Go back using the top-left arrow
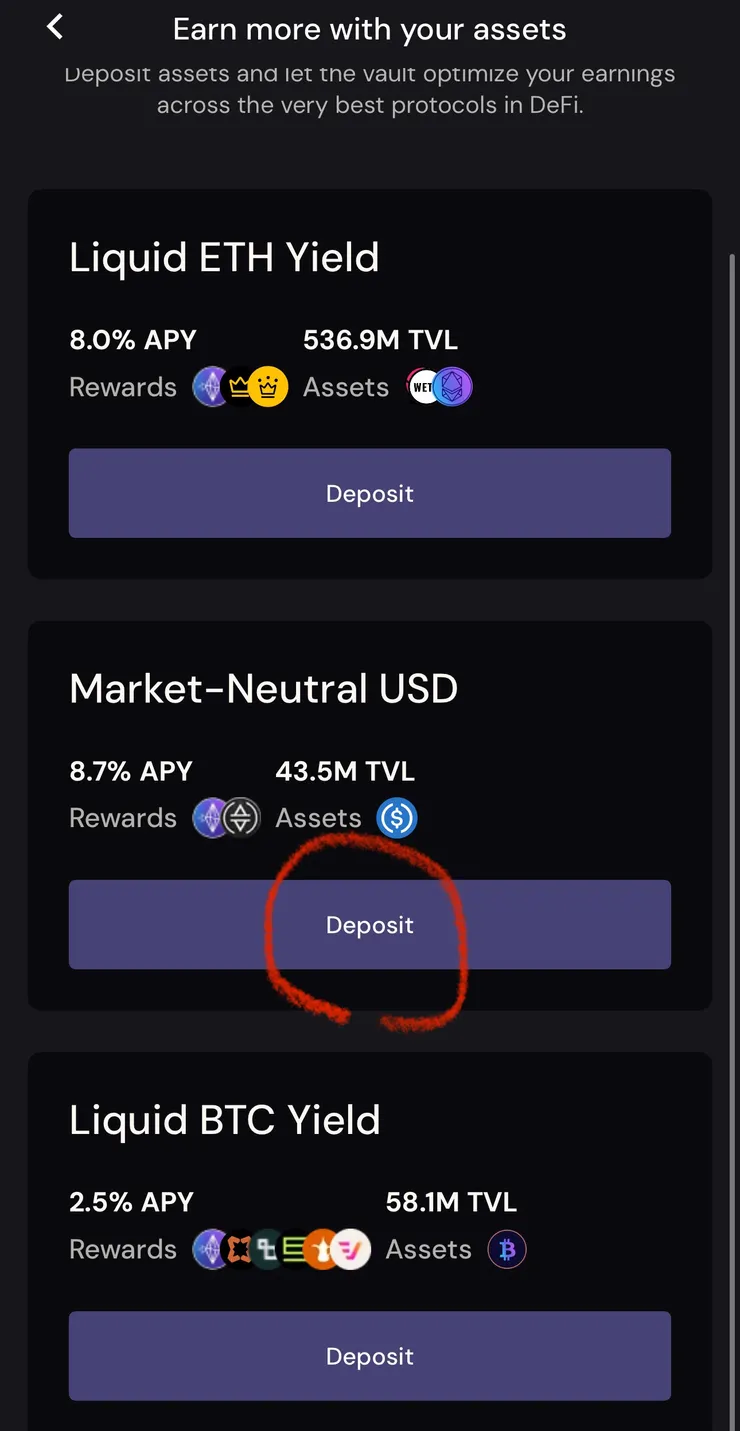The height and width of the screenshot is (1431, 740). click(55, 28)
